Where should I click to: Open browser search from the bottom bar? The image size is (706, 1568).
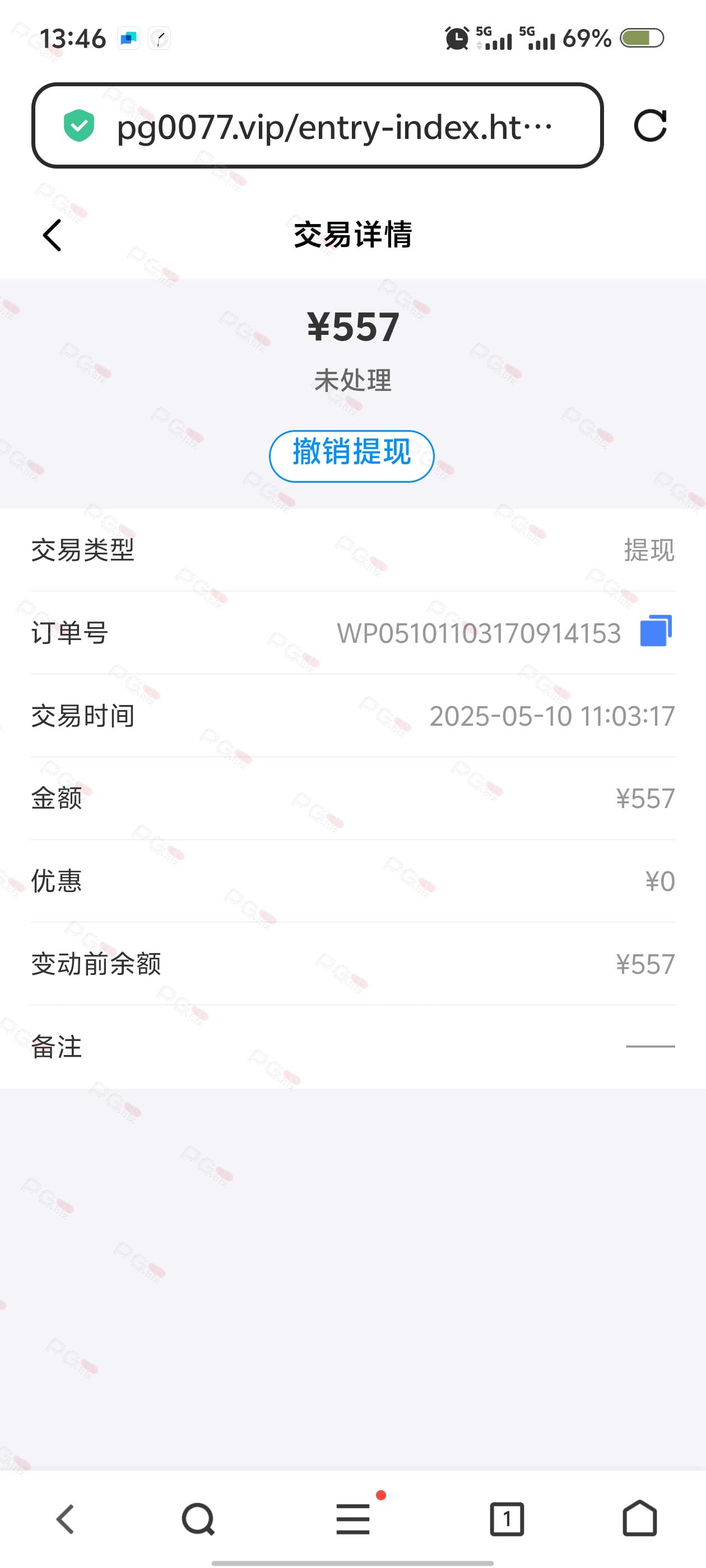tap(198, 1519)
